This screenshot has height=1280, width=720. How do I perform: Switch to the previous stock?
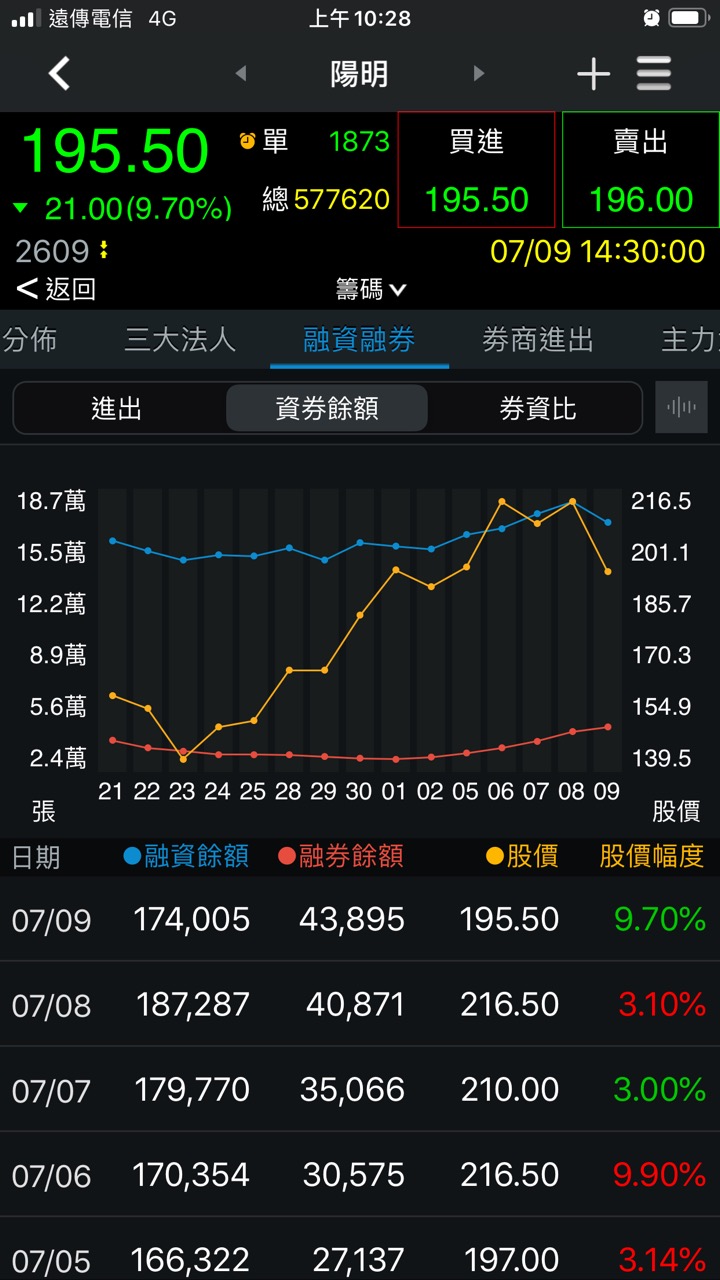[x=240, y=73]
